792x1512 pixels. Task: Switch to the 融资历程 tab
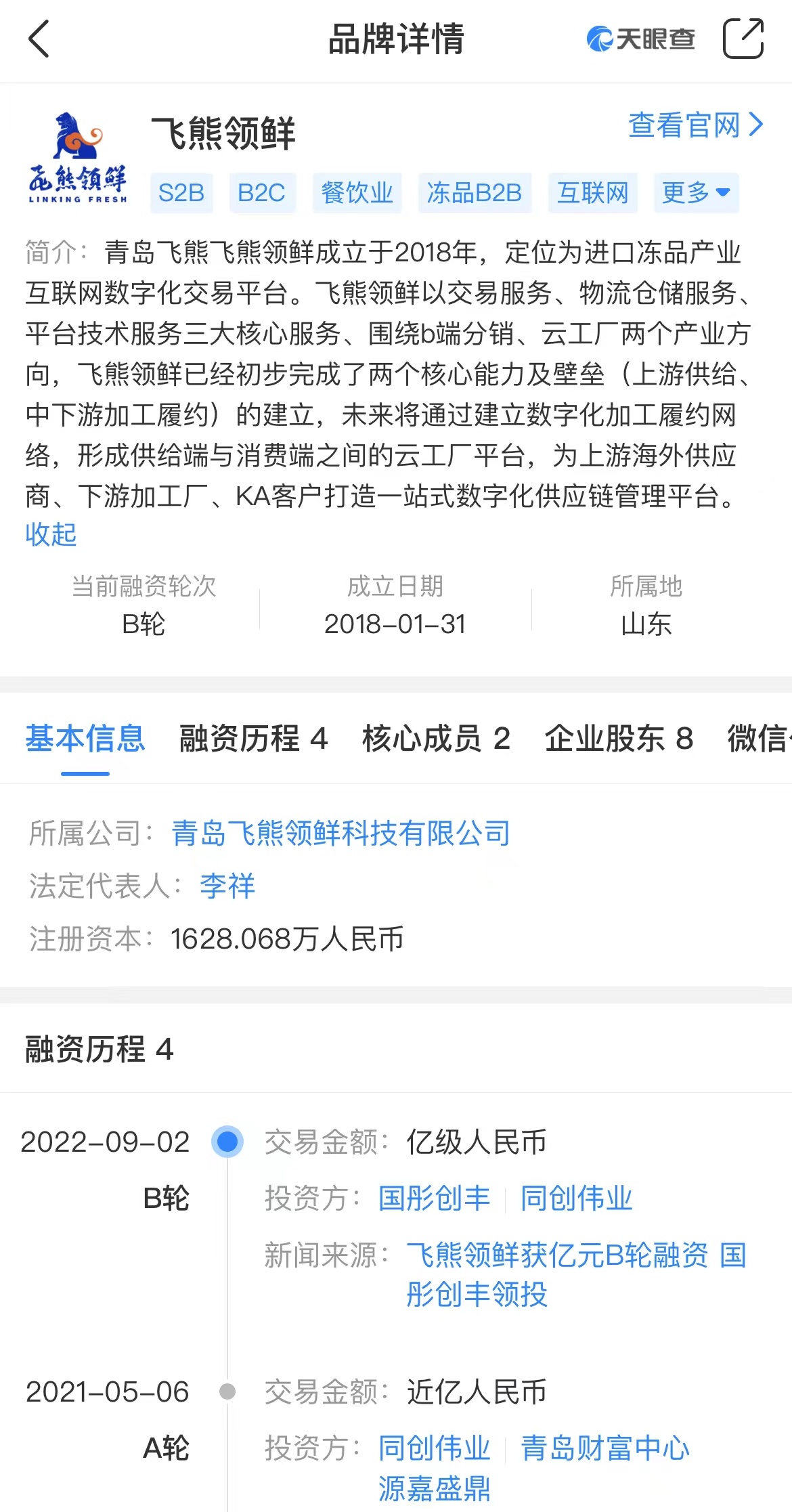(253, 738)
